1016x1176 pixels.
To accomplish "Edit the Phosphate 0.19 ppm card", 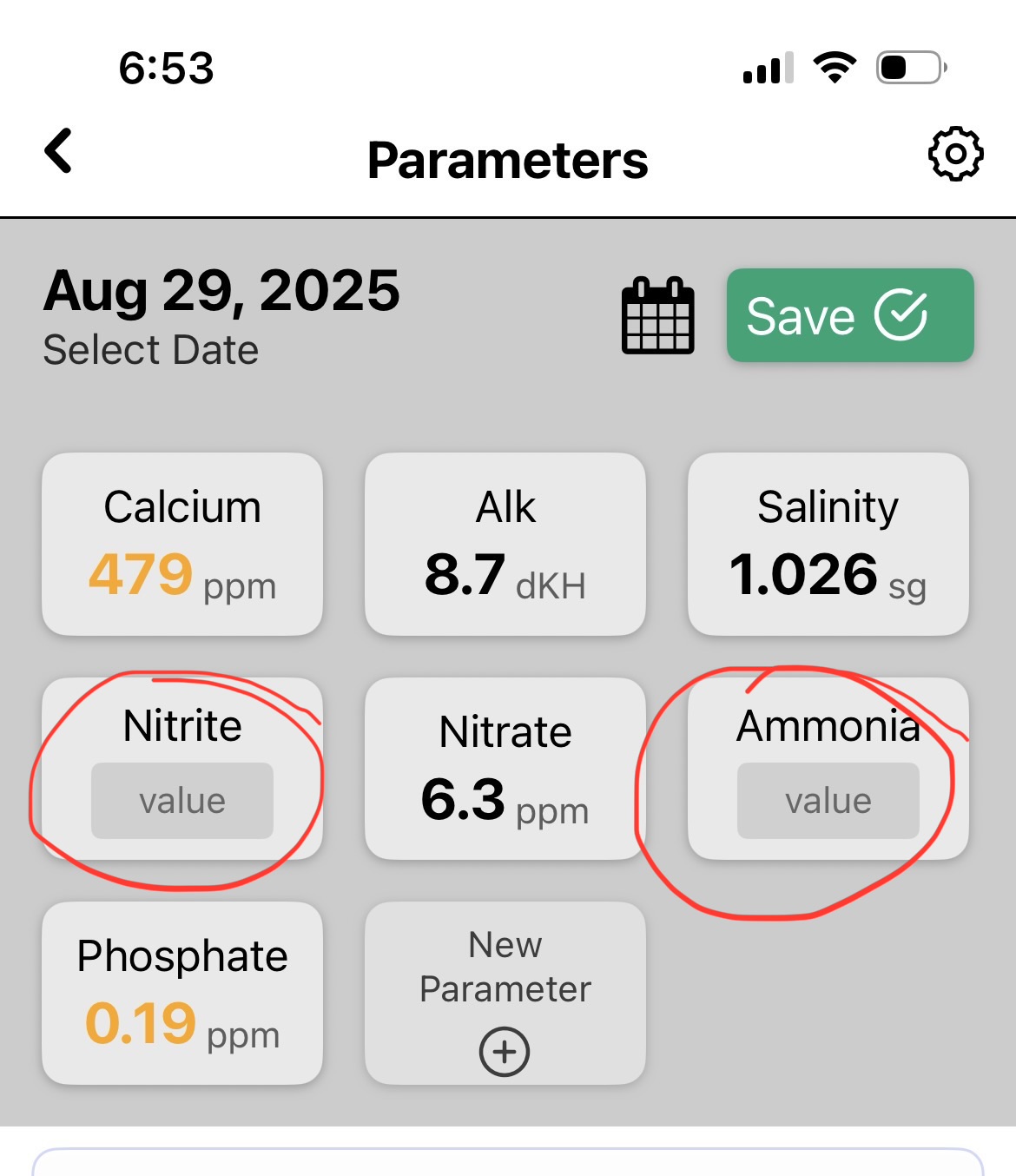I will (x=182, y=994).
